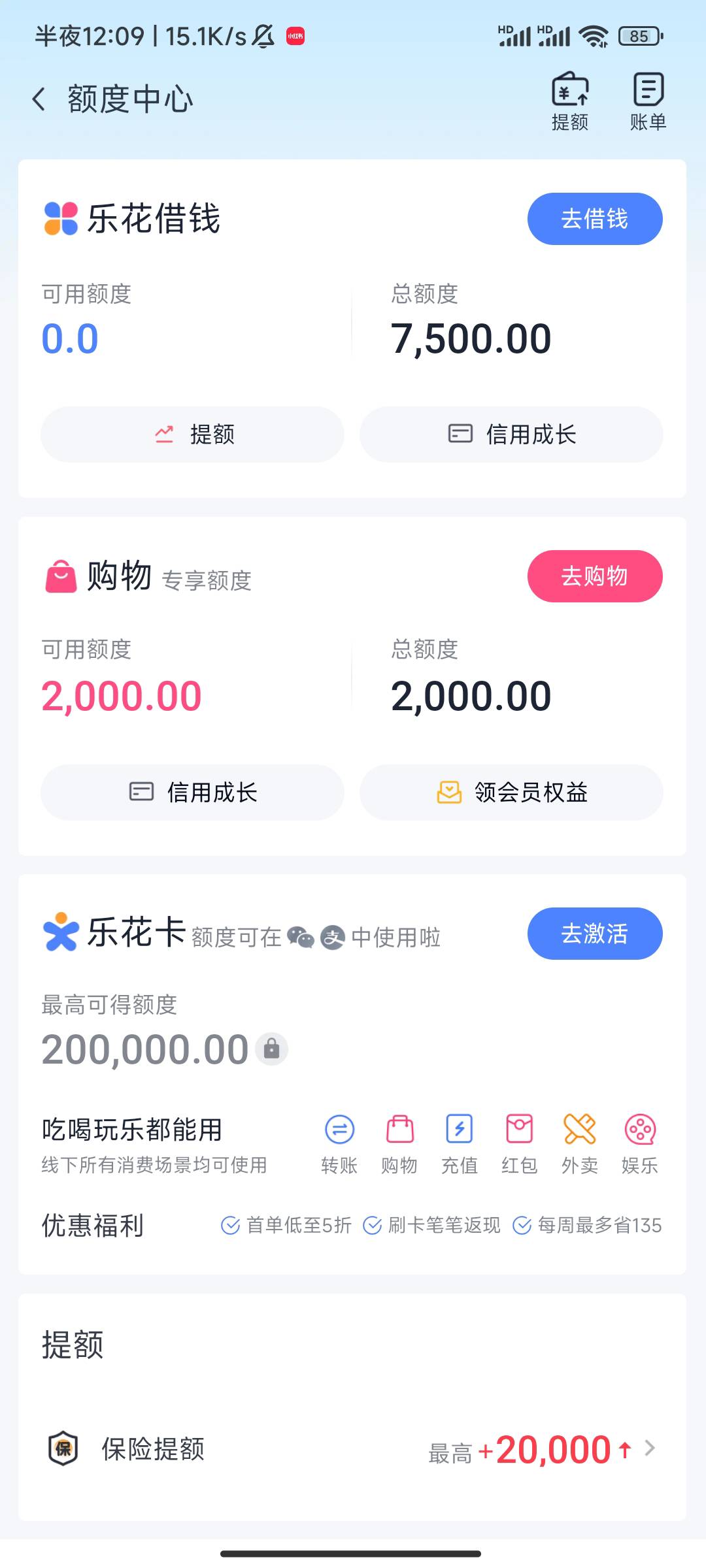706x1568 pixels.
Task: Tap the 去购物 button
Action: 595,576
